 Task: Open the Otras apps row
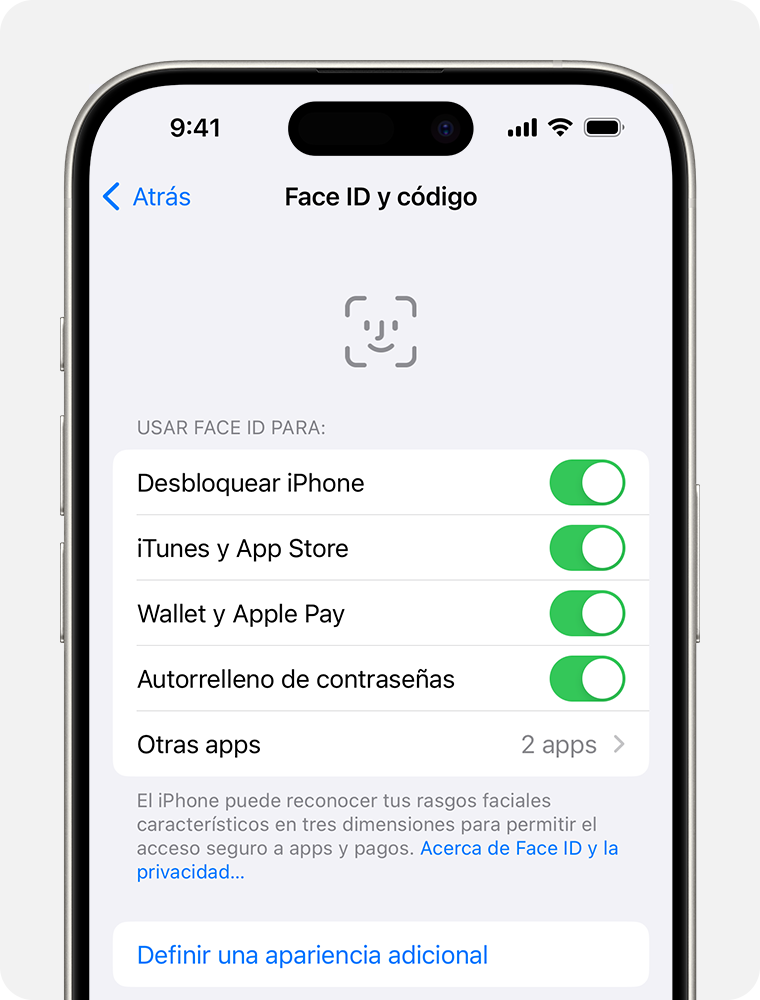[380, 745]
